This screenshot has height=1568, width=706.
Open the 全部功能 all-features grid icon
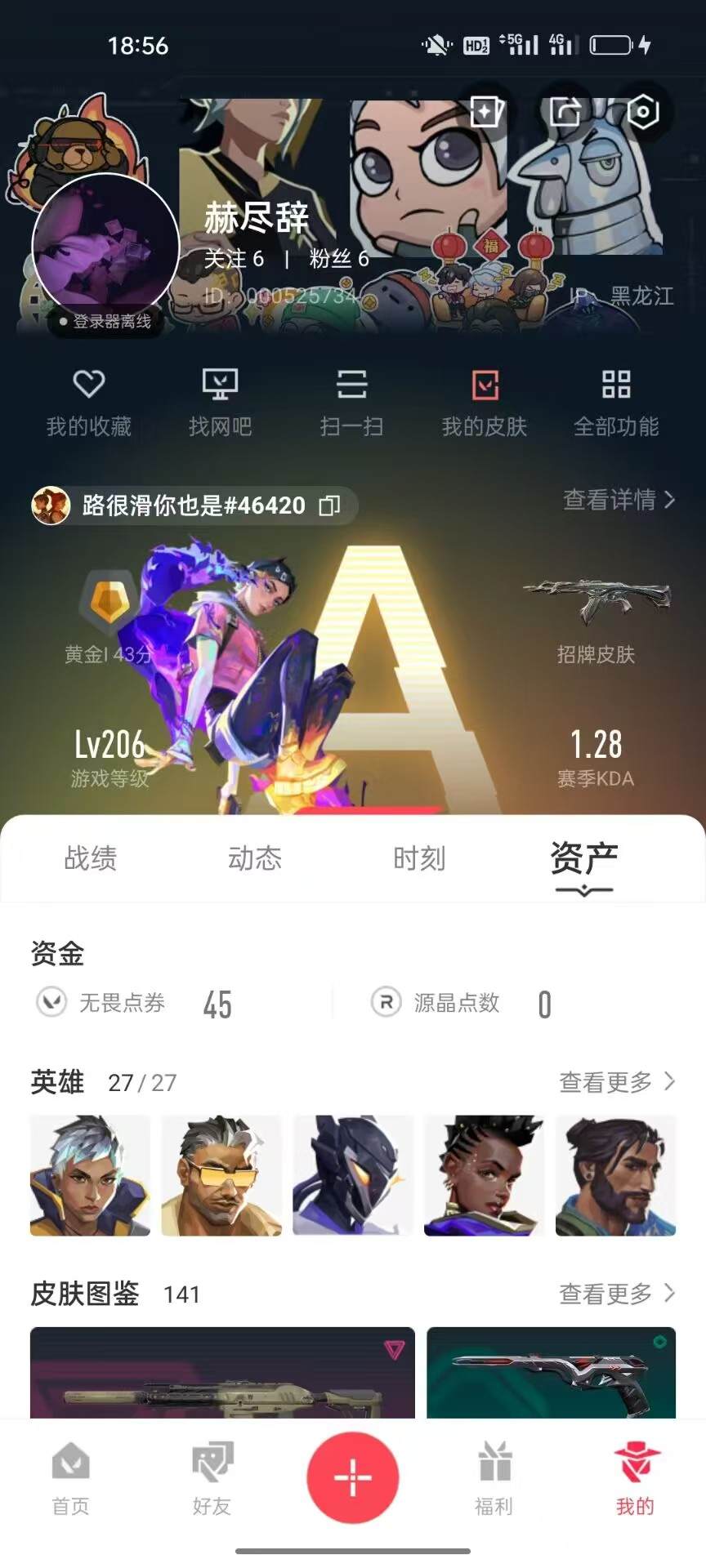pos(617,400)
